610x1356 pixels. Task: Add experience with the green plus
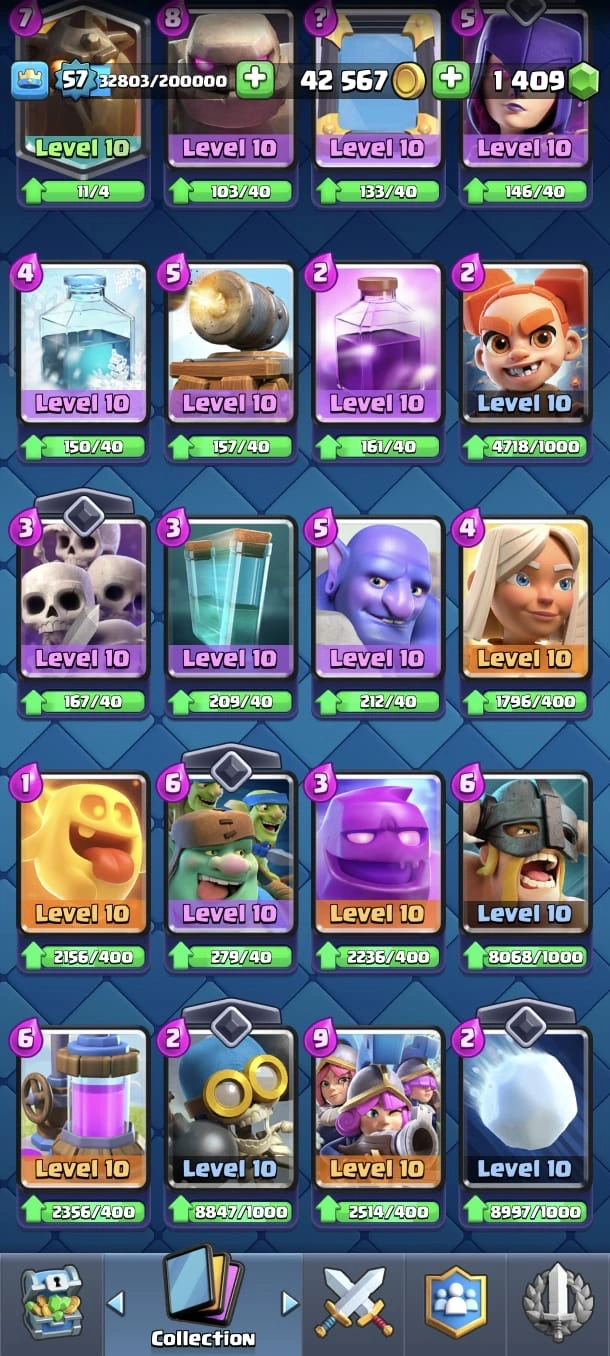(x=255, y=80)
